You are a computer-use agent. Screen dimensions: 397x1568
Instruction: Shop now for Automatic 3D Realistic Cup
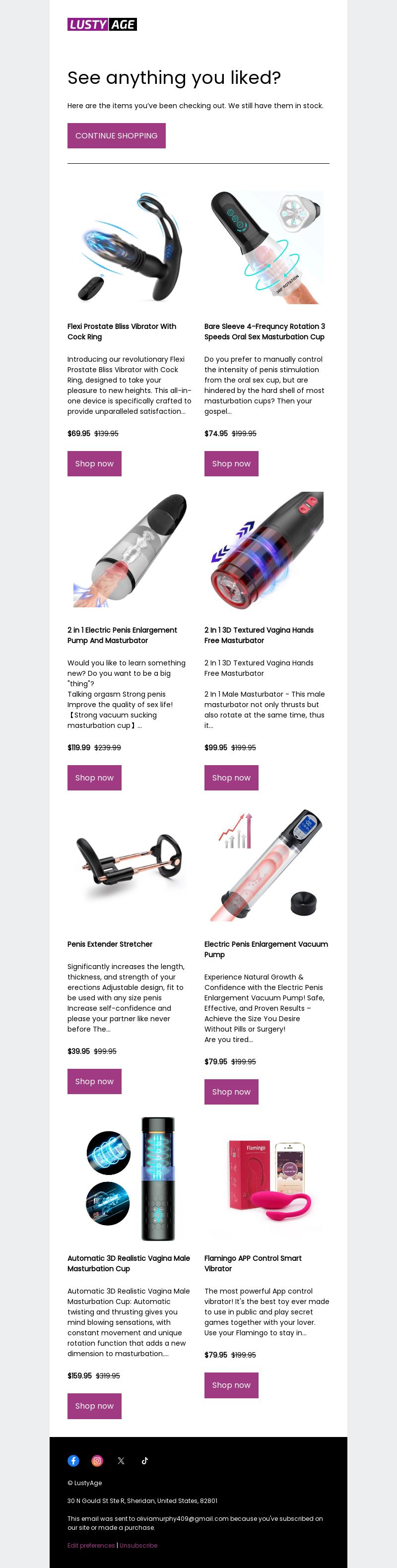tap(94, 1406)
